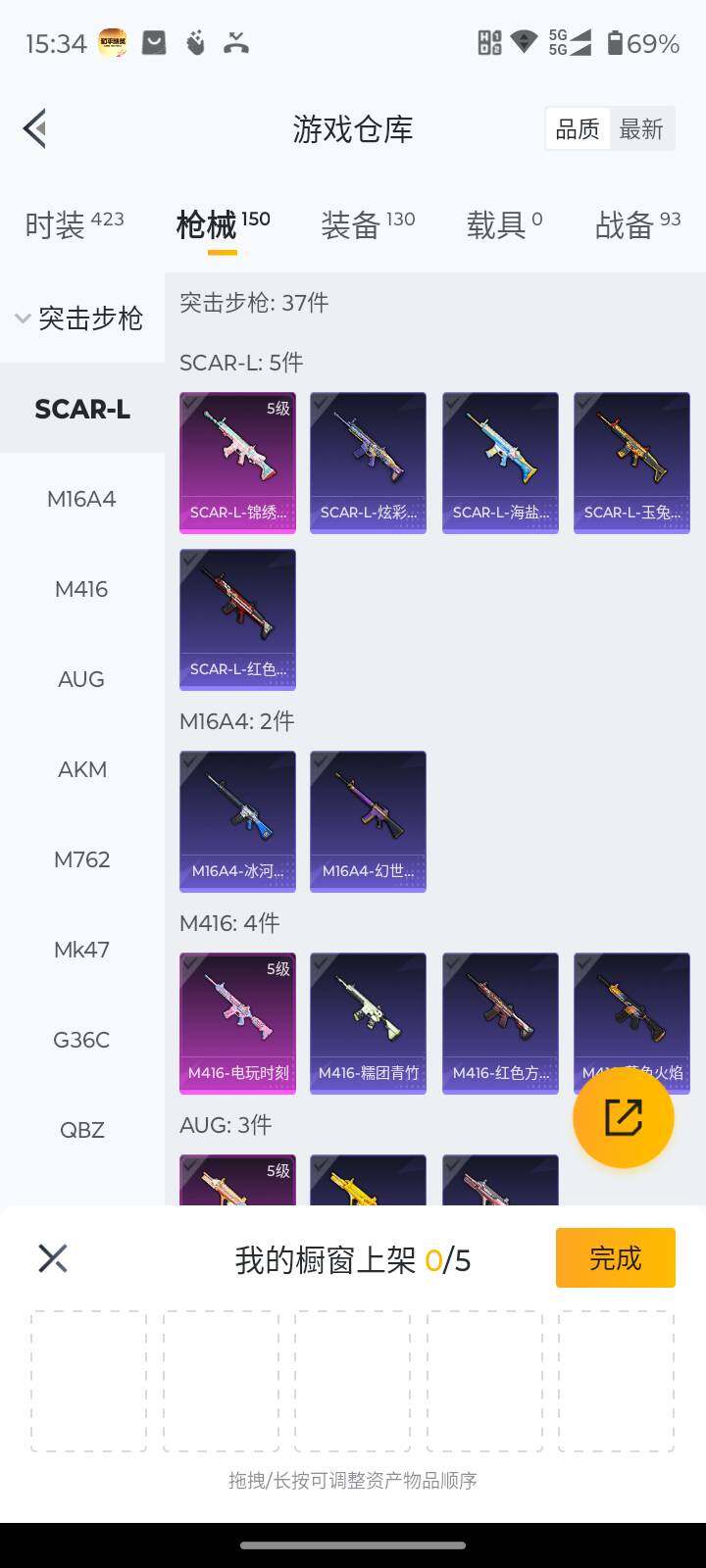The width and height of the screenshot is (706, 1568).
Task: Select the SCAR-L-锦绣 level 5 skin
Action: [x=237, y=463]
